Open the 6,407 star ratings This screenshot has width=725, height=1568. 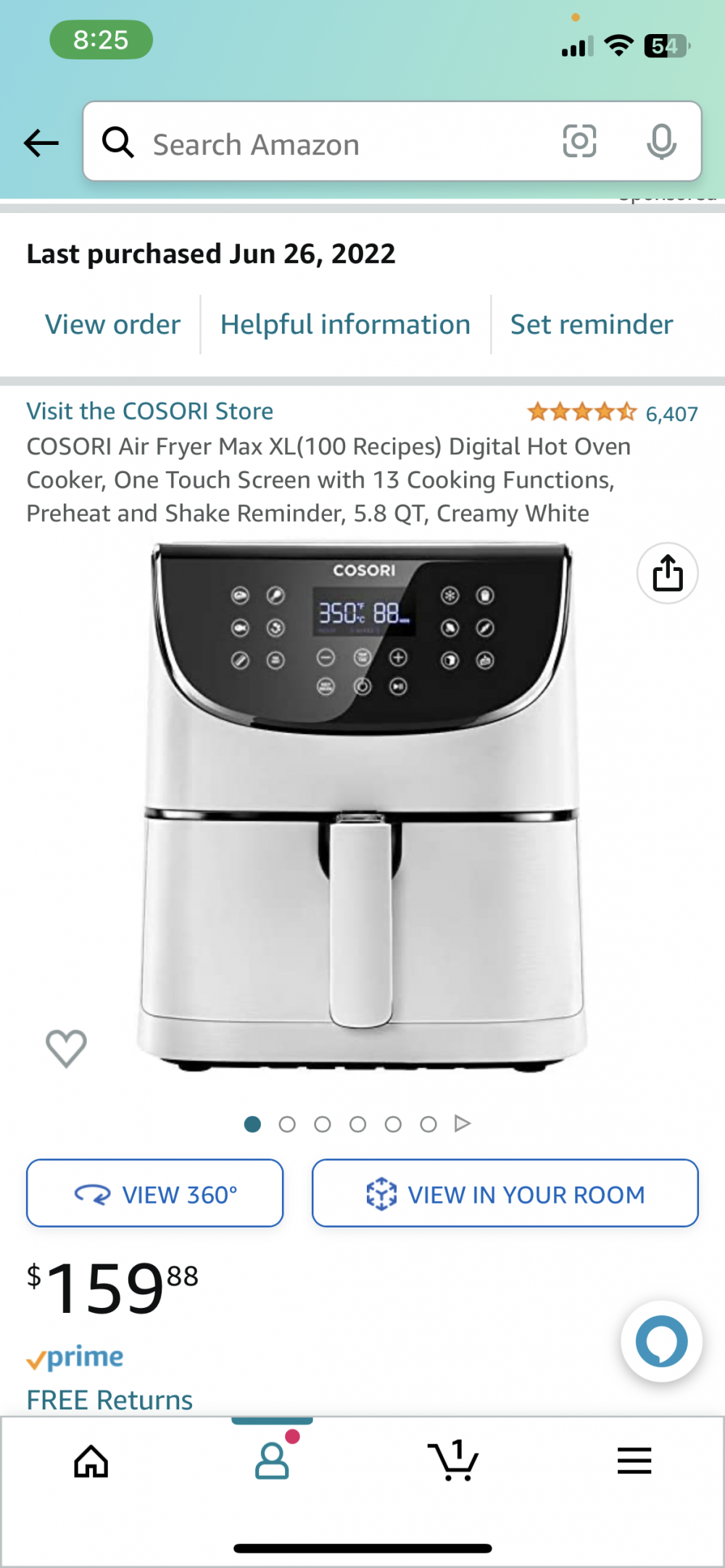click(x=613, y=413)
